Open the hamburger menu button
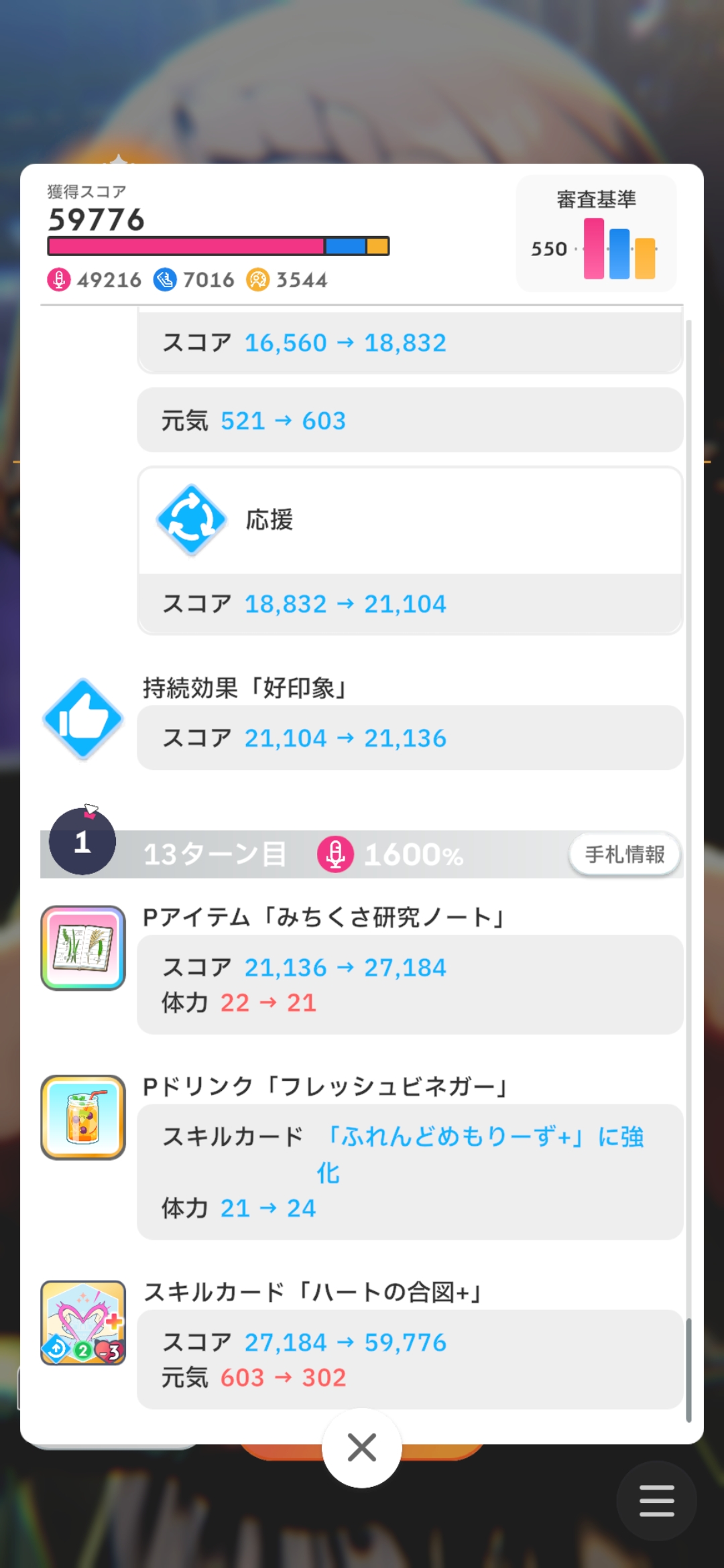The height and width of the screenshot is (1568, 724). [x=656, y=1500]
